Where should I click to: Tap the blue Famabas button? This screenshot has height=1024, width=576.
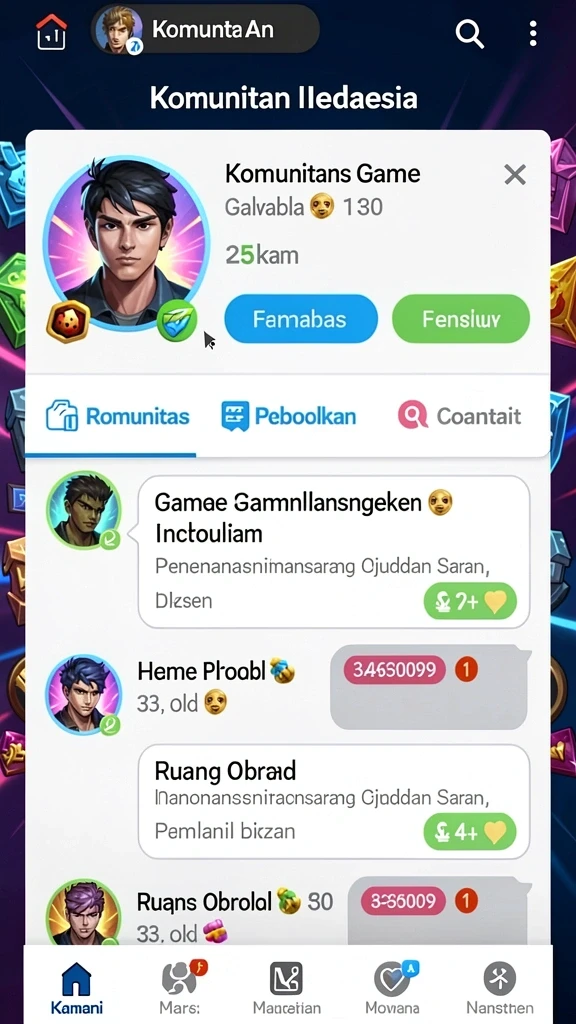point(300,319)
